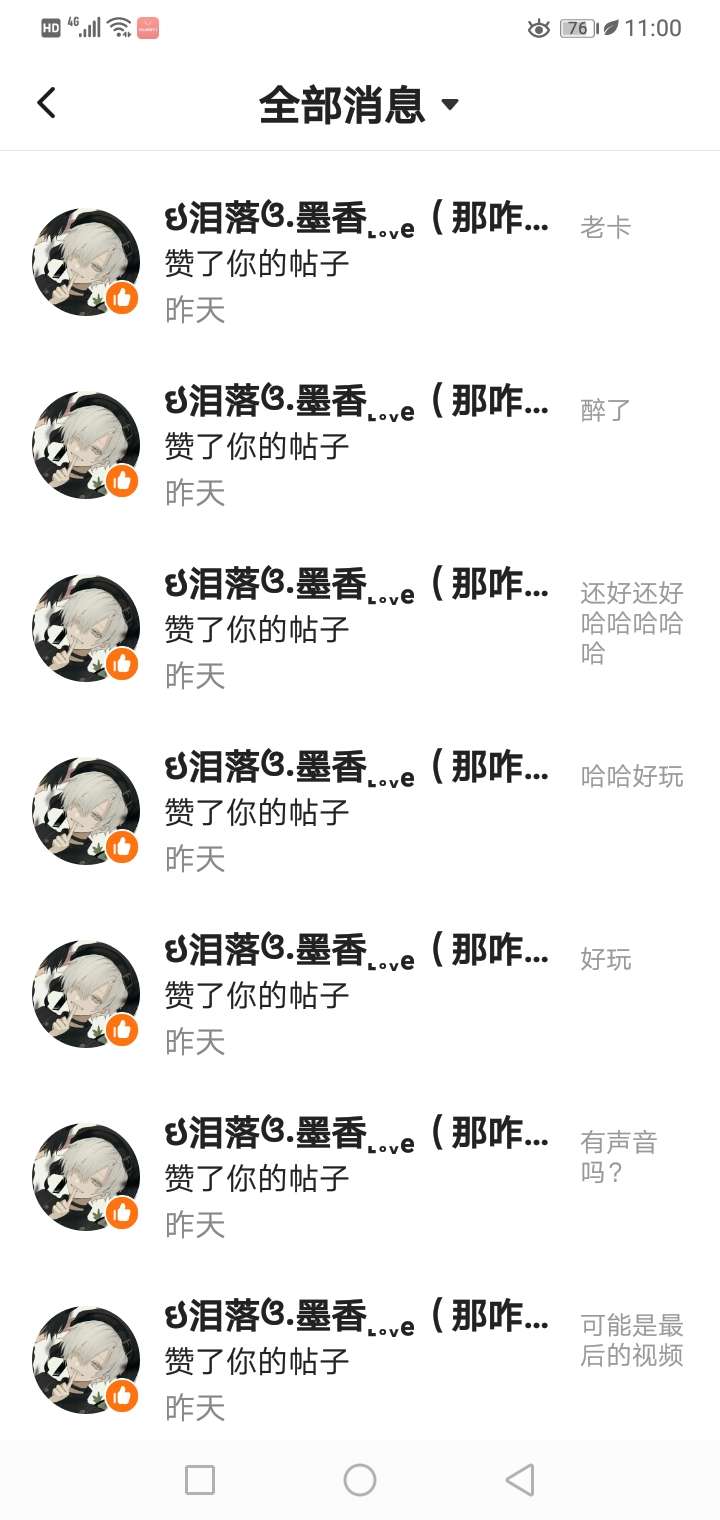The width and height of the screenshot is (720, 1520).
Task: Expand the 全部消息 message filter dropdown
Action: [359, 105]
